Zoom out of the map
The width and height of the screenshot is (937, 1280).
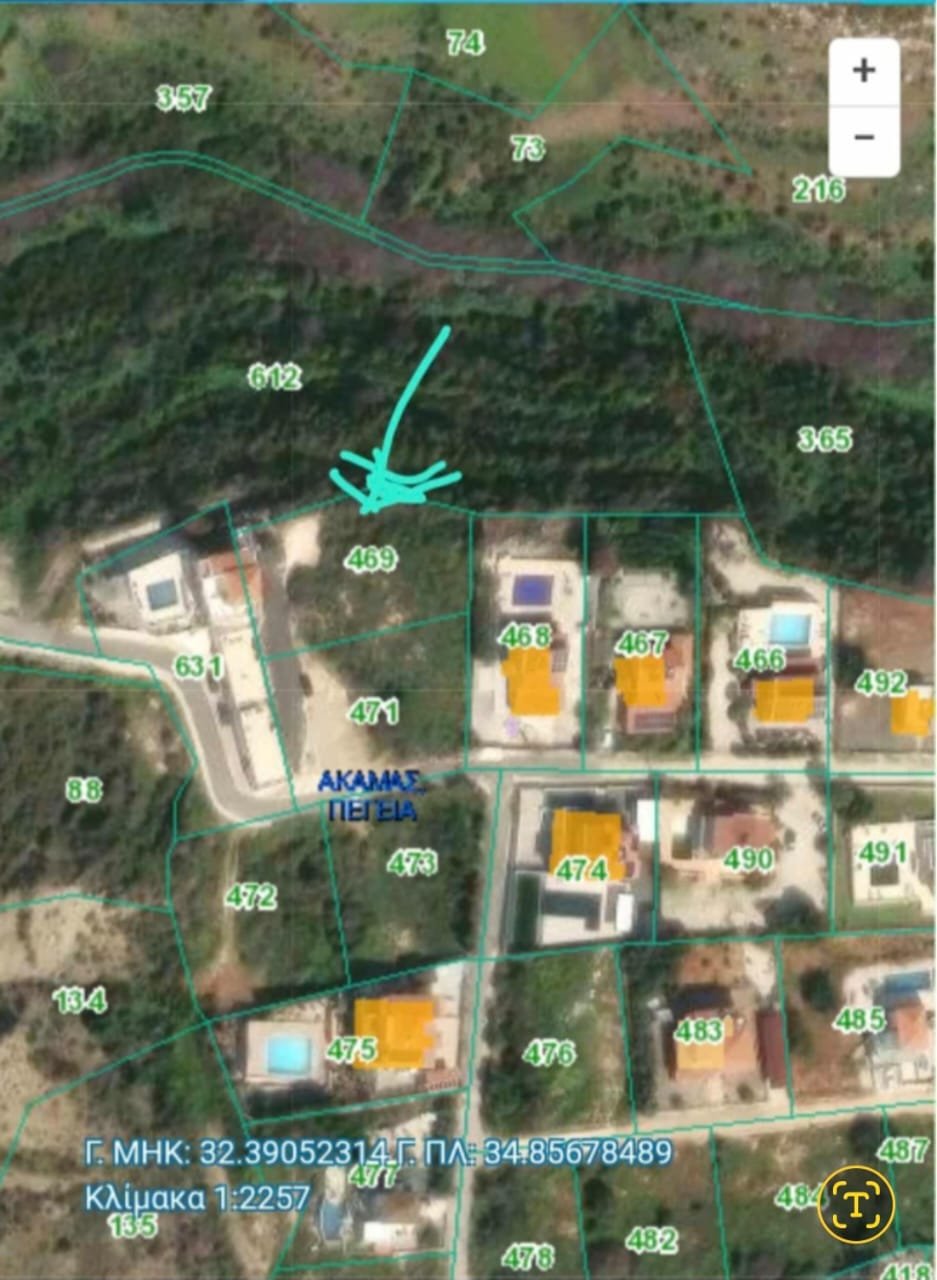[863, 138]
